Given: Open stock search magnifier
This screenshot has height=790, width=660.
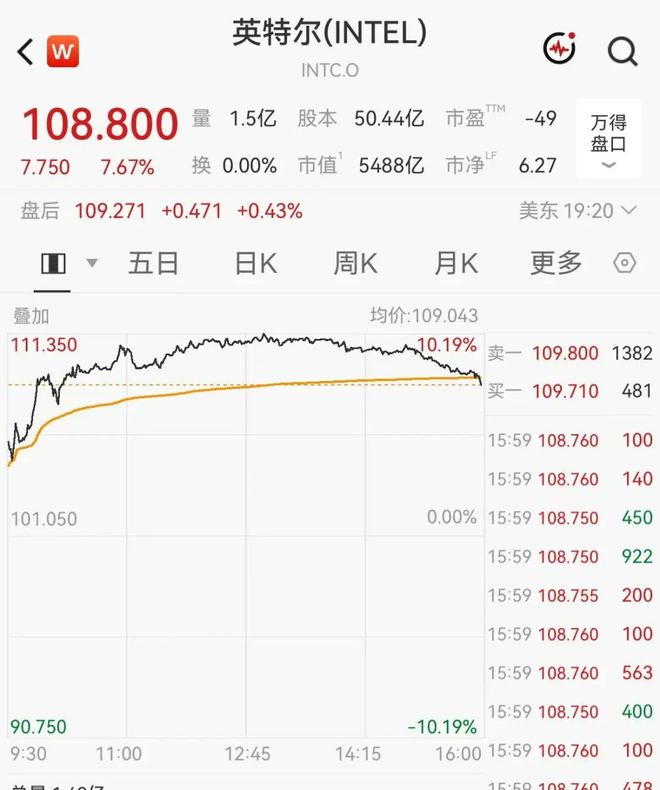Looking at the screenshot, I should [x=623, y=51].
